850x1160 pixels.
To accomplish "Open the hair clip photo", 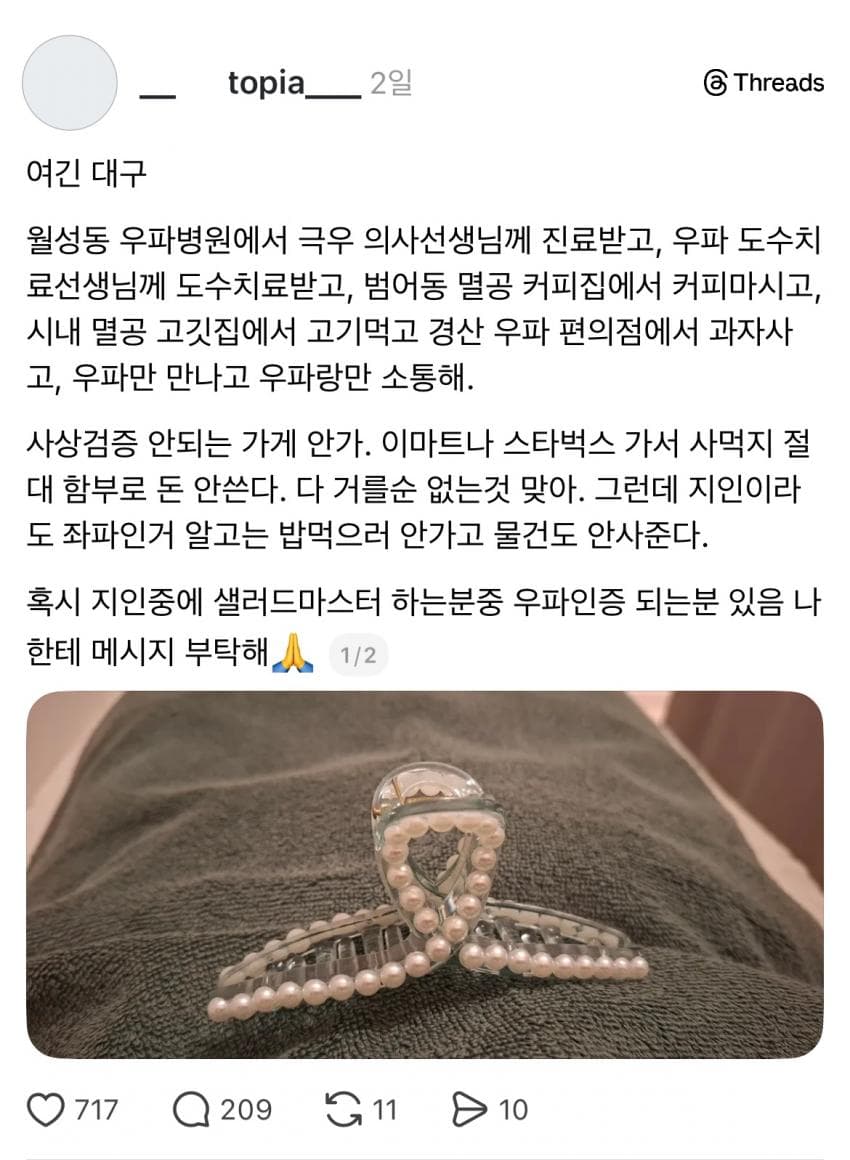I will pyautogui.click(x=425, y=874).
